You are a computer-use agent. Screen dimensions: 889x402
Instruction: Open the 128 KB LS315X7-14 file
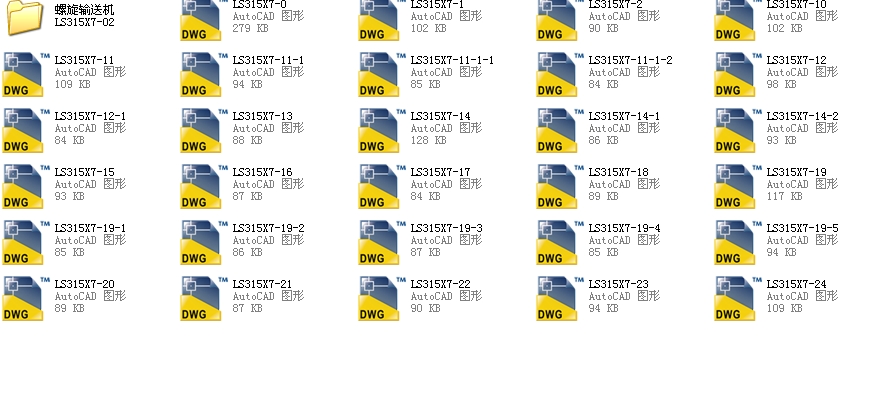pos(380,130)
